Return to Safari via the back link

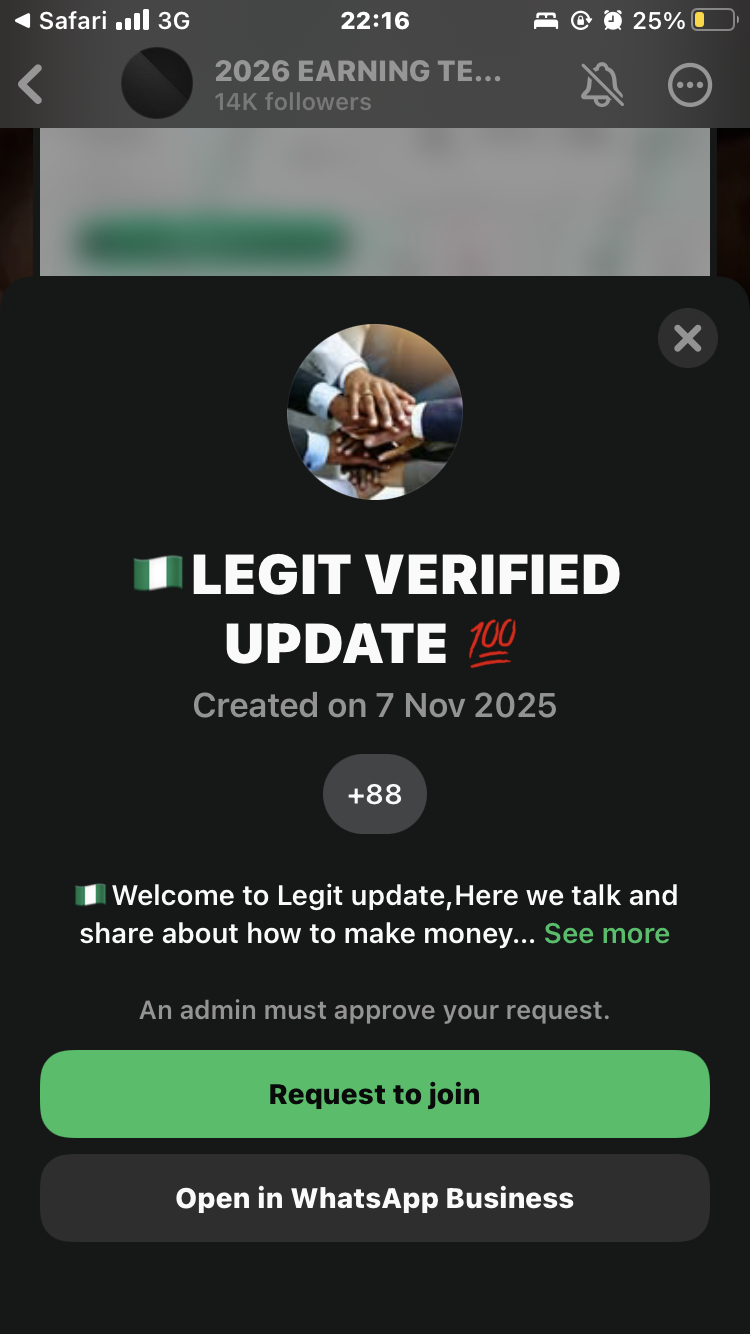click(x=62, y=20)
